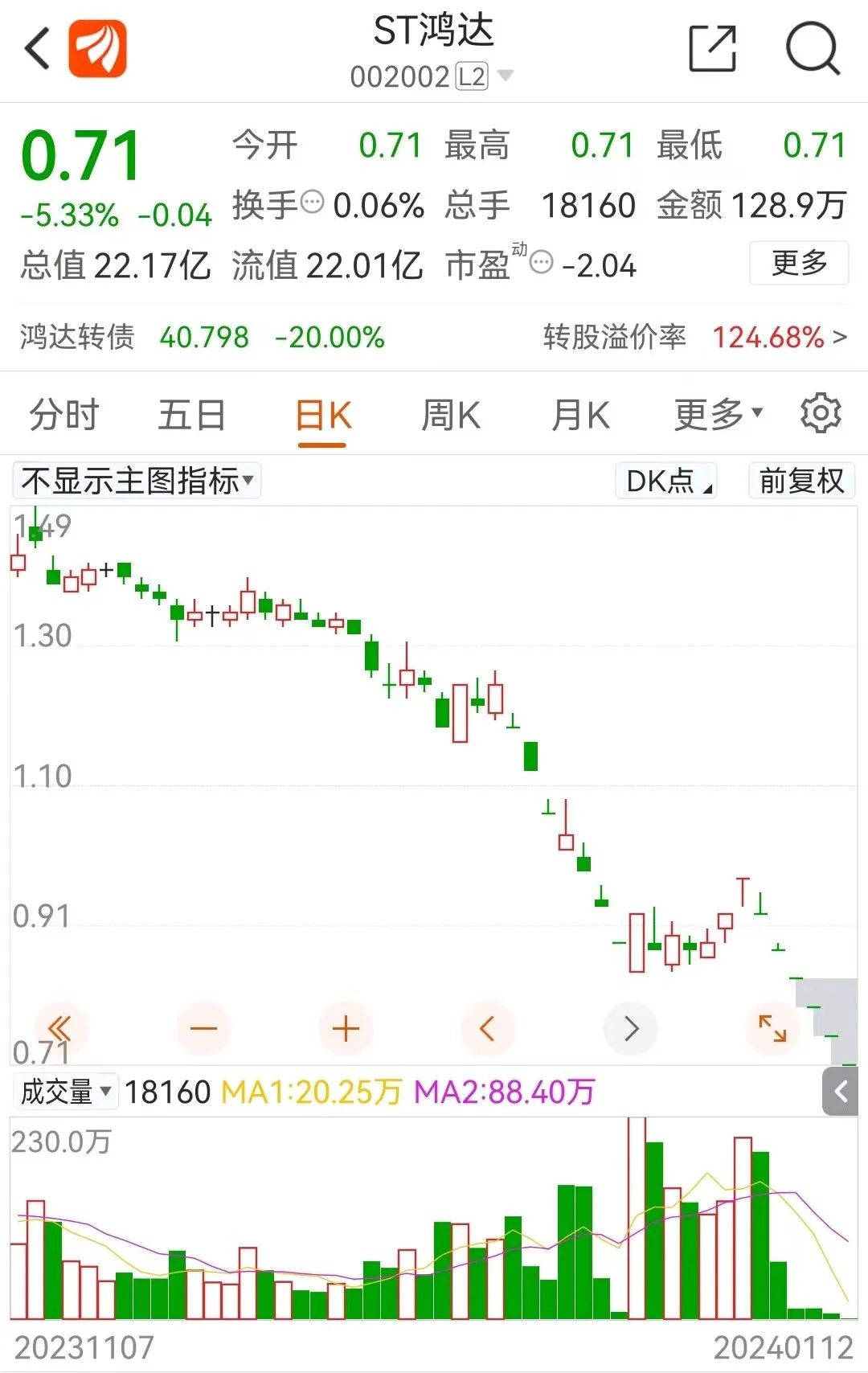The width and height of the screenshot is (868, 1373).
Task: Tap the DK点 button
Action: [x=665, y=481]
